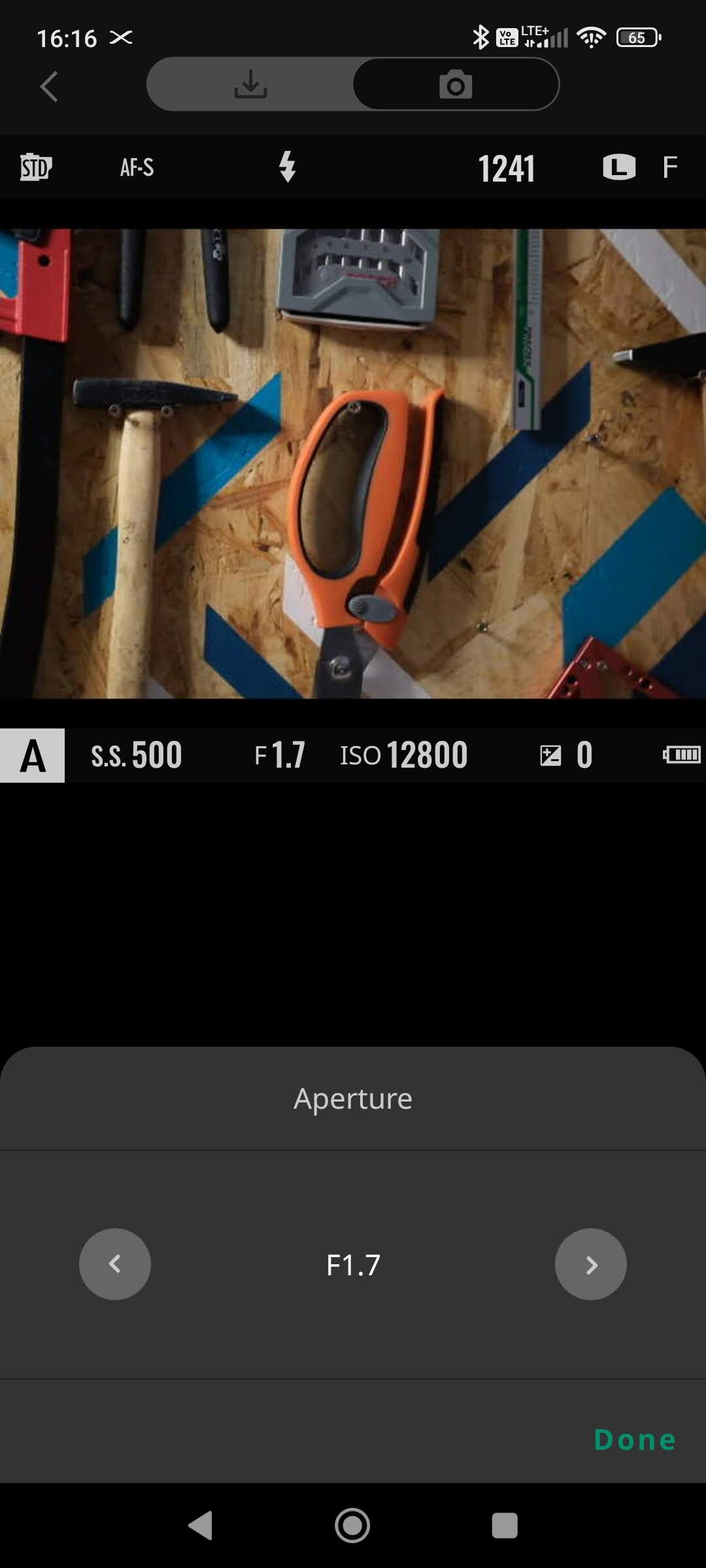
Task: Open the system recent apps button
Action: pyautogui.click(x=504, y=1526)
